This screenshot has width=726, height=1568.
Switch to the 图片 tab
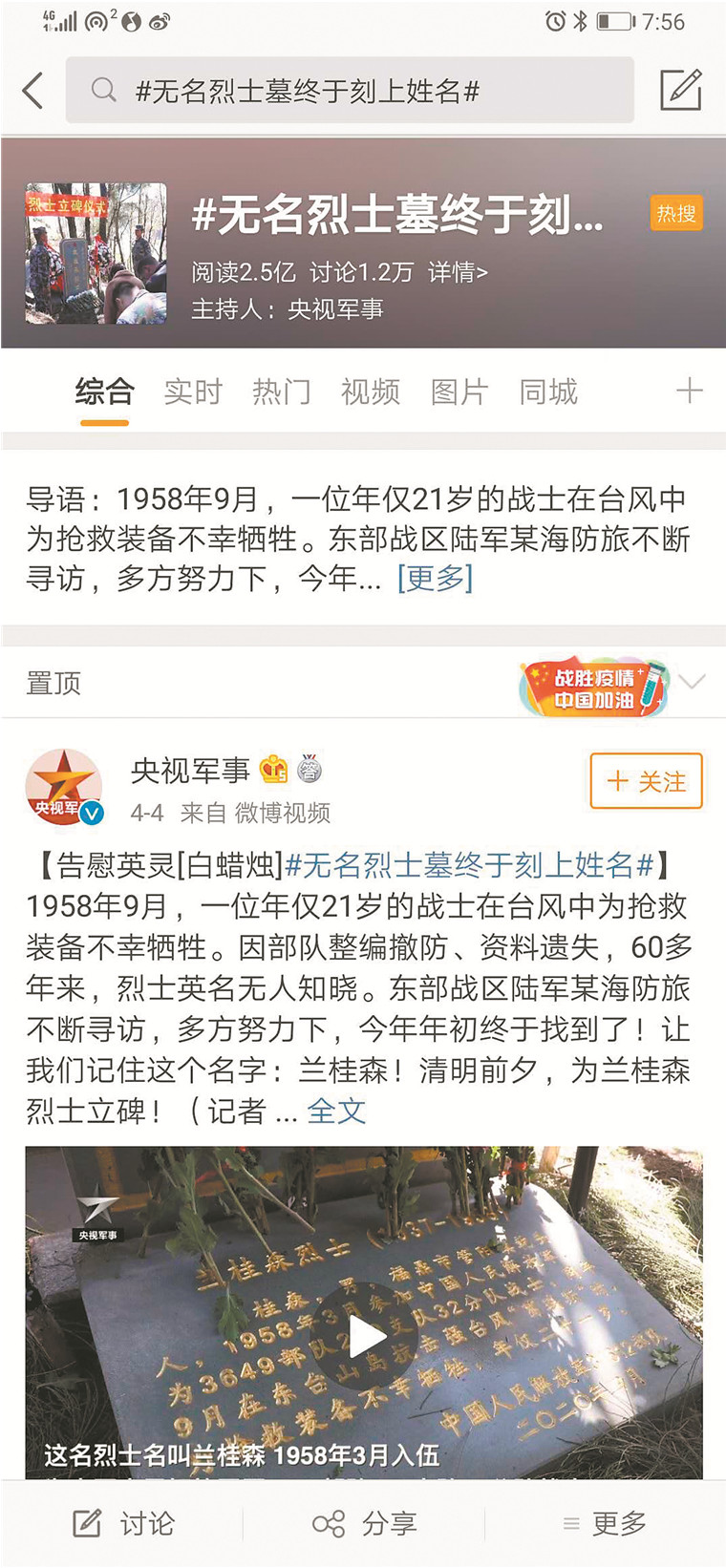(459, 392)
